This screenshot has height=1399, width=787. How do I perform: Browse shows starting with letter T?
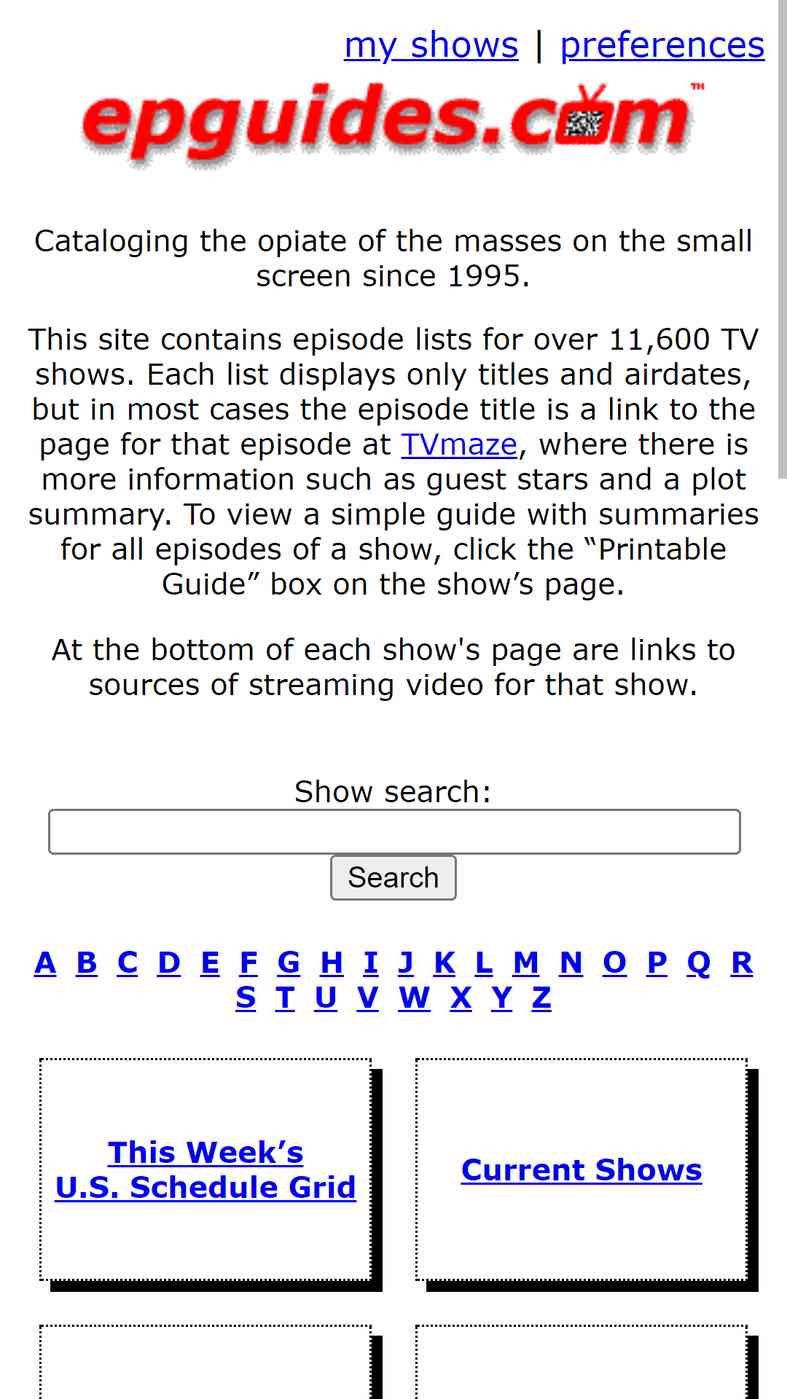click(285, 998)
